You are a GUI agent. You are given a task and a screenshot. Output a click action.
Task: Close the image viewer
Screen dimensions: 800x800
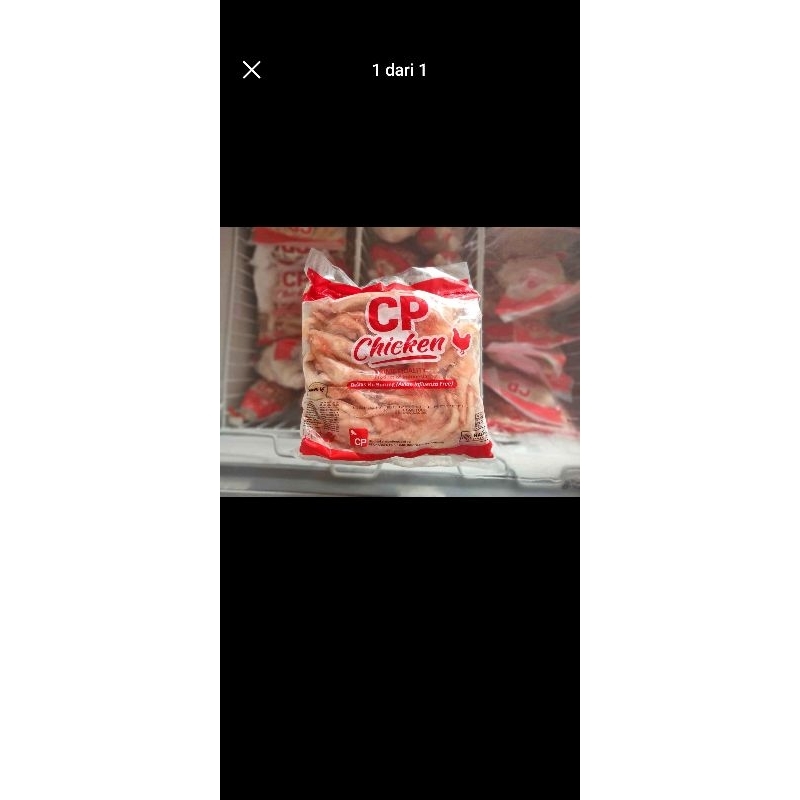coord(252,70)
